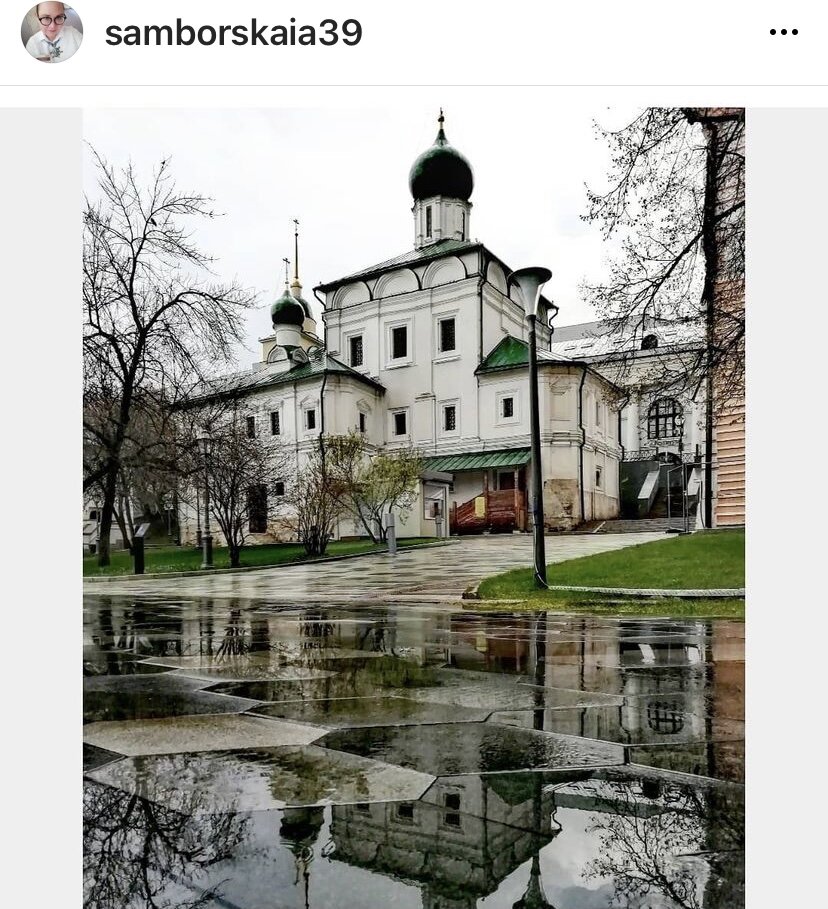Open the post's three-dot options menu
This screenshot has height=909, width=828.
tap(784, 33)
